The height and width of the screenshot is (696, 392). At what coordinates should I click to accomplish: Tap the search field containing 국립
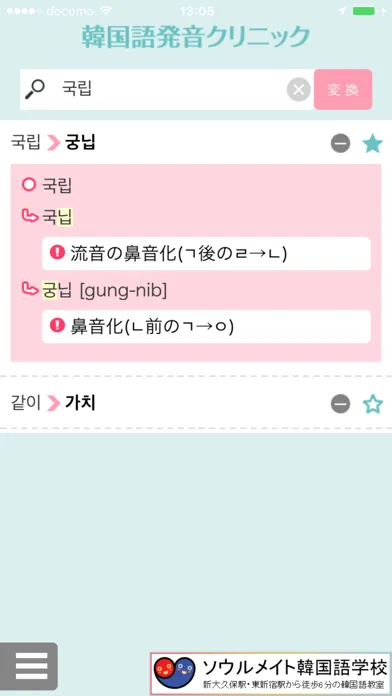pos(167,90)
